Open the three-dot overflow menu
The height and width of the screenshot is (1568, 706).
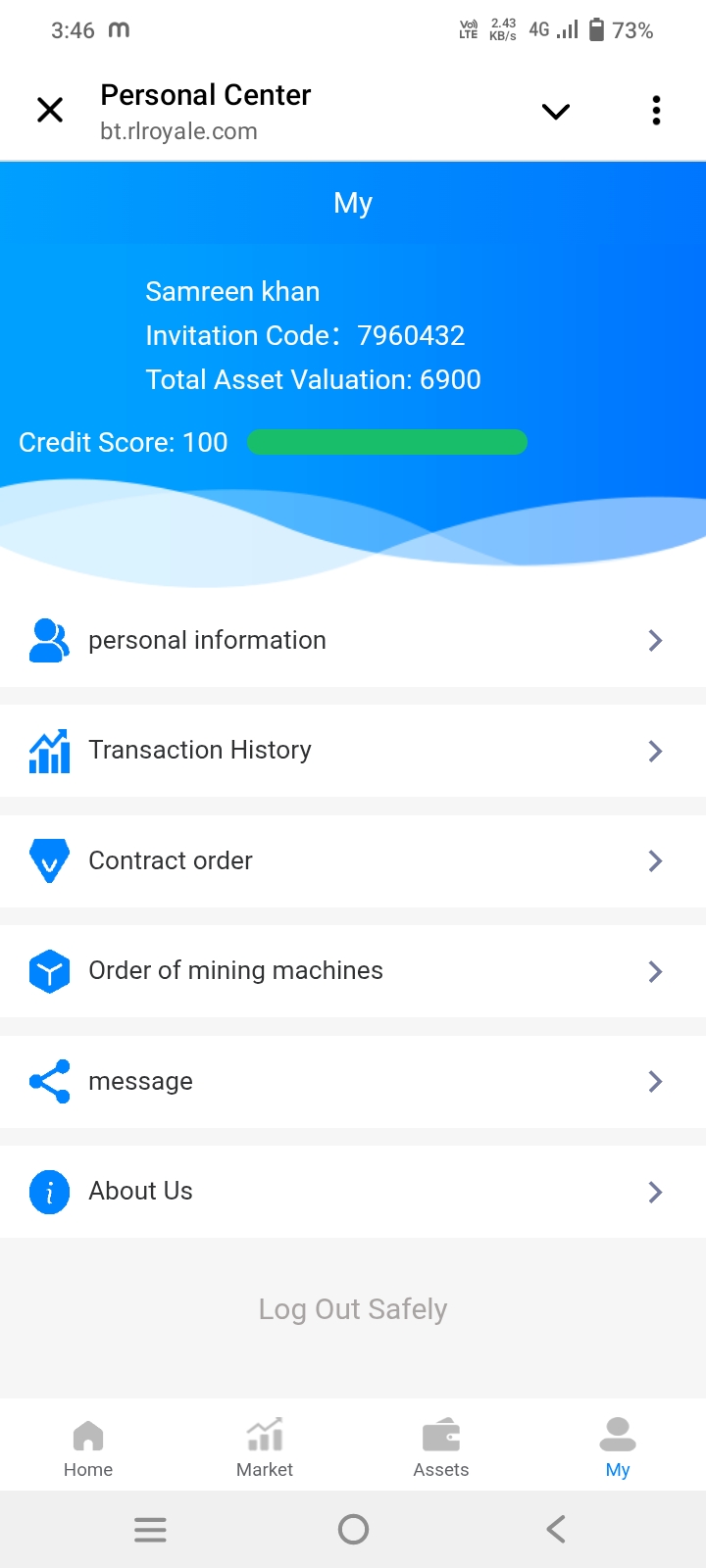point(656,111)
